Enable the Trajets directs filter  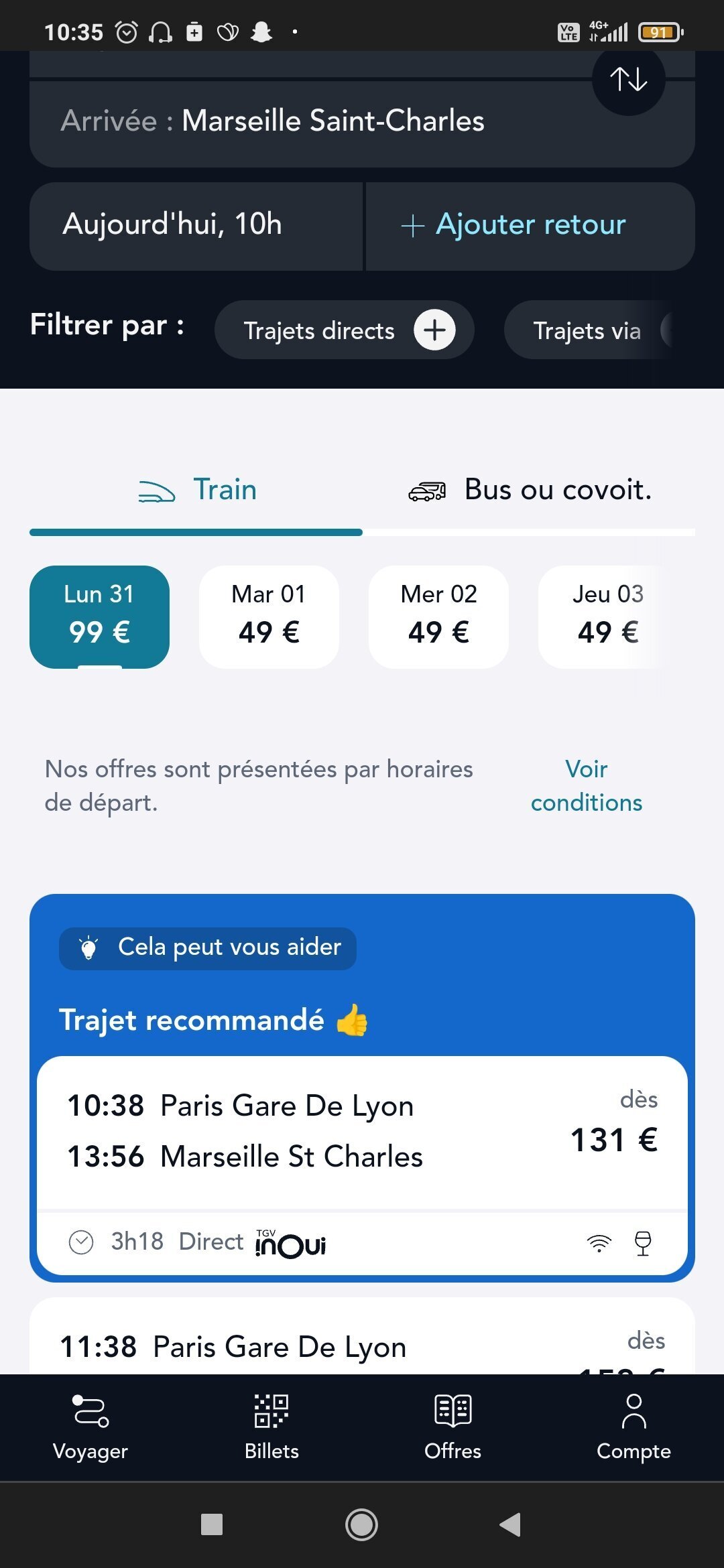point(345,330)
